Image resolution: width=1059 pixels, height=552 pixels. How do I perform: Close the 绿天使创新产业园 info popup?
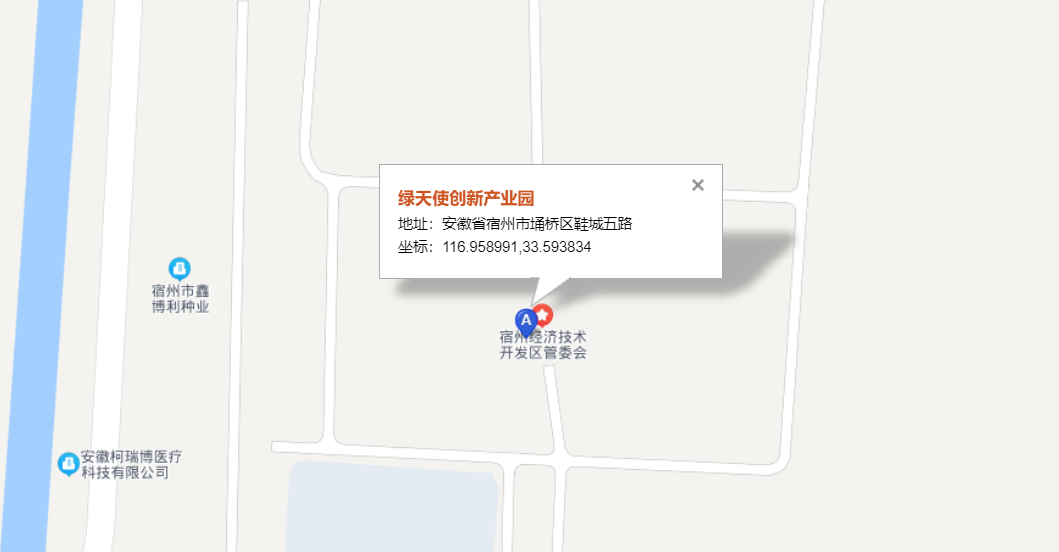698,185
